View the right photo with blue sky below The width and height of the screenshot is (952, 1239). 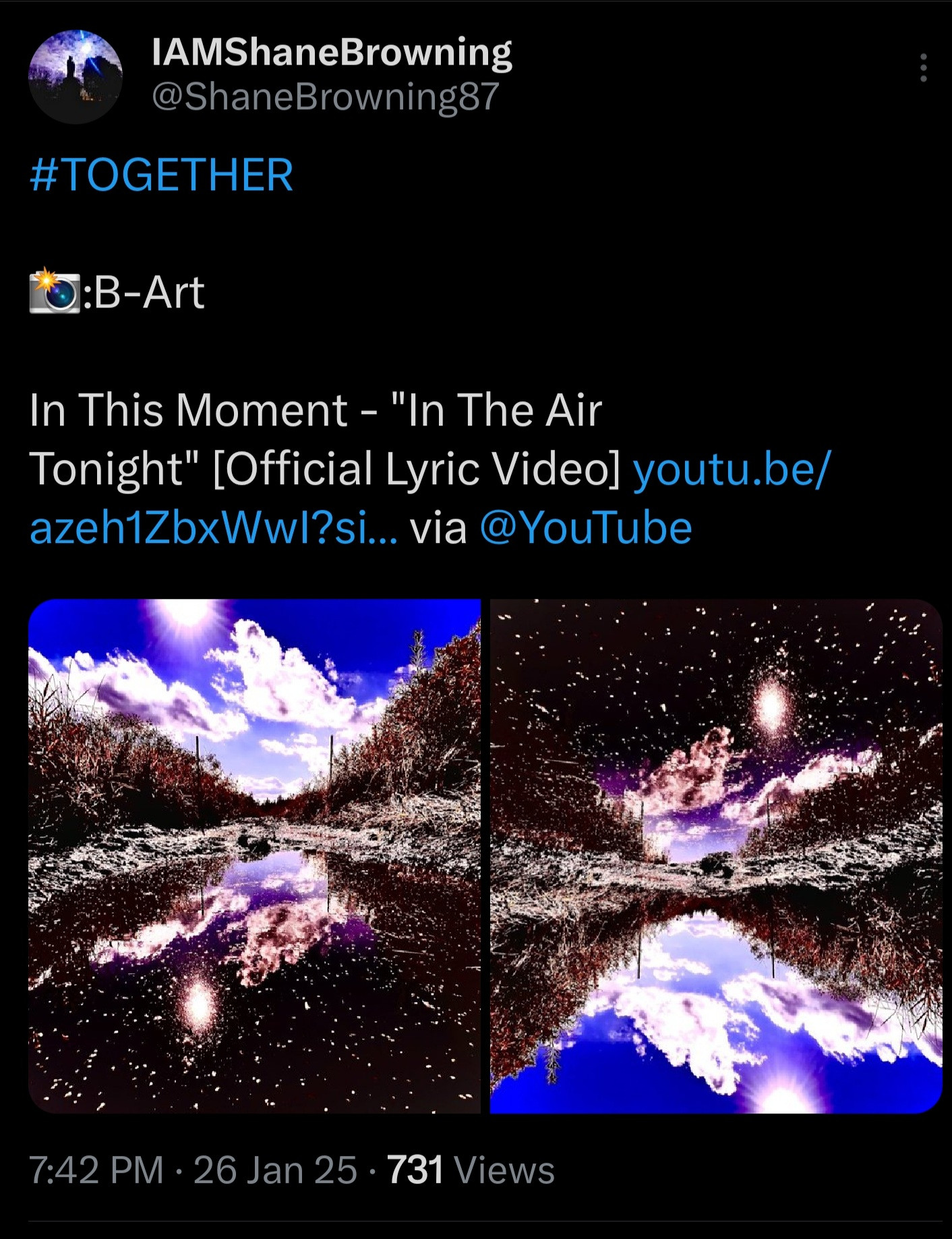[x=715, y=856]
